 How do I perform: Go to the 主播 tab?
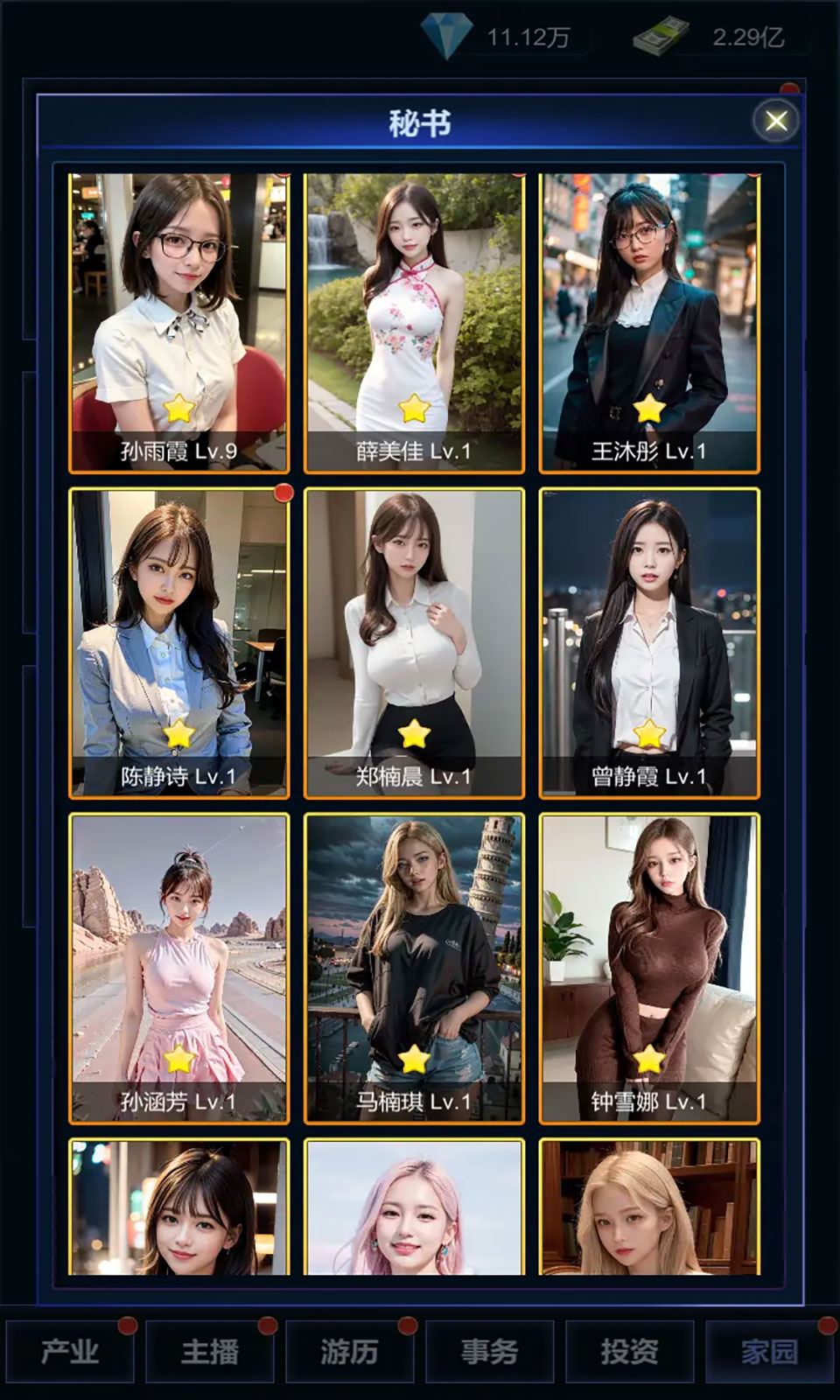(x=210, y=1352)
